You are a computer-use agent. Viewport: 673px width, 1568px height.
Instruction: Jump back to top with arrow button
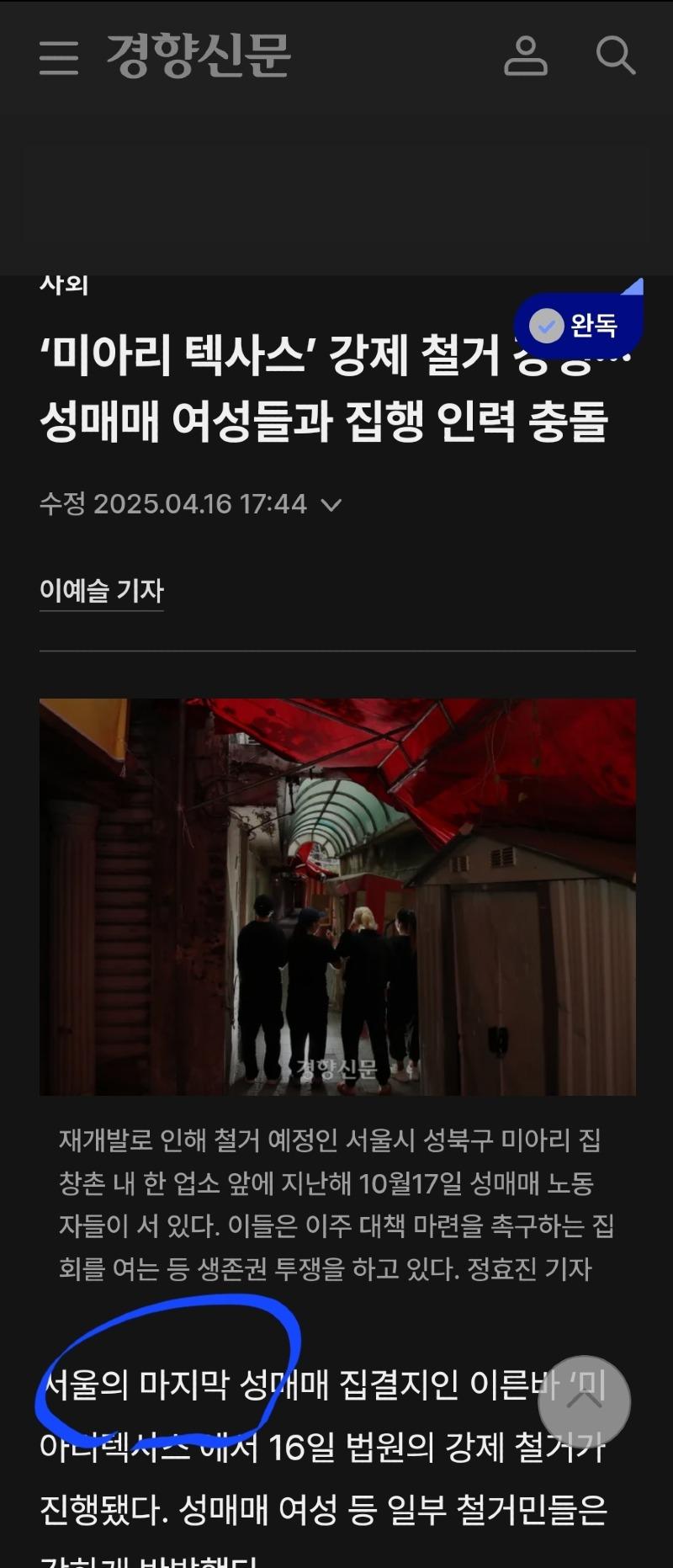click(x=584, y=1401)
